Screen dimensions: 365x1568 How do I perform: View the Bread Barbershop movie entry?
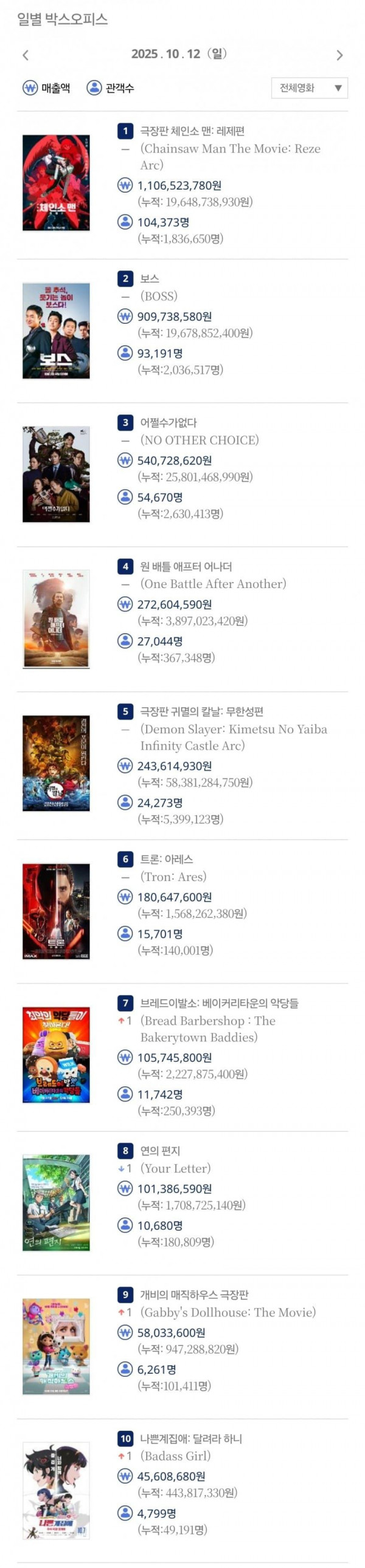[219, 1003]
